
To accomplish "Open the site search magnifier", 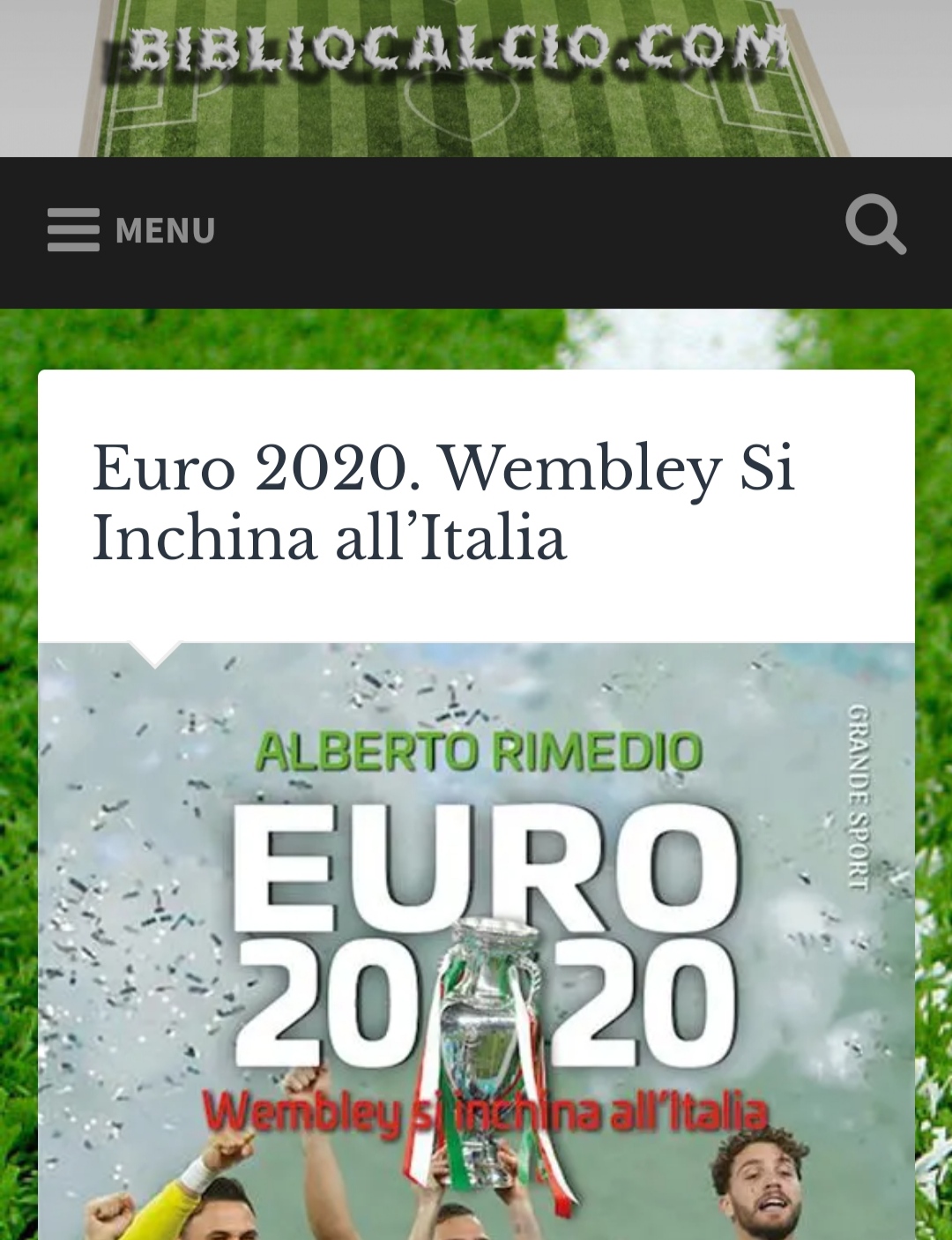I will click(x=874, y=226).
